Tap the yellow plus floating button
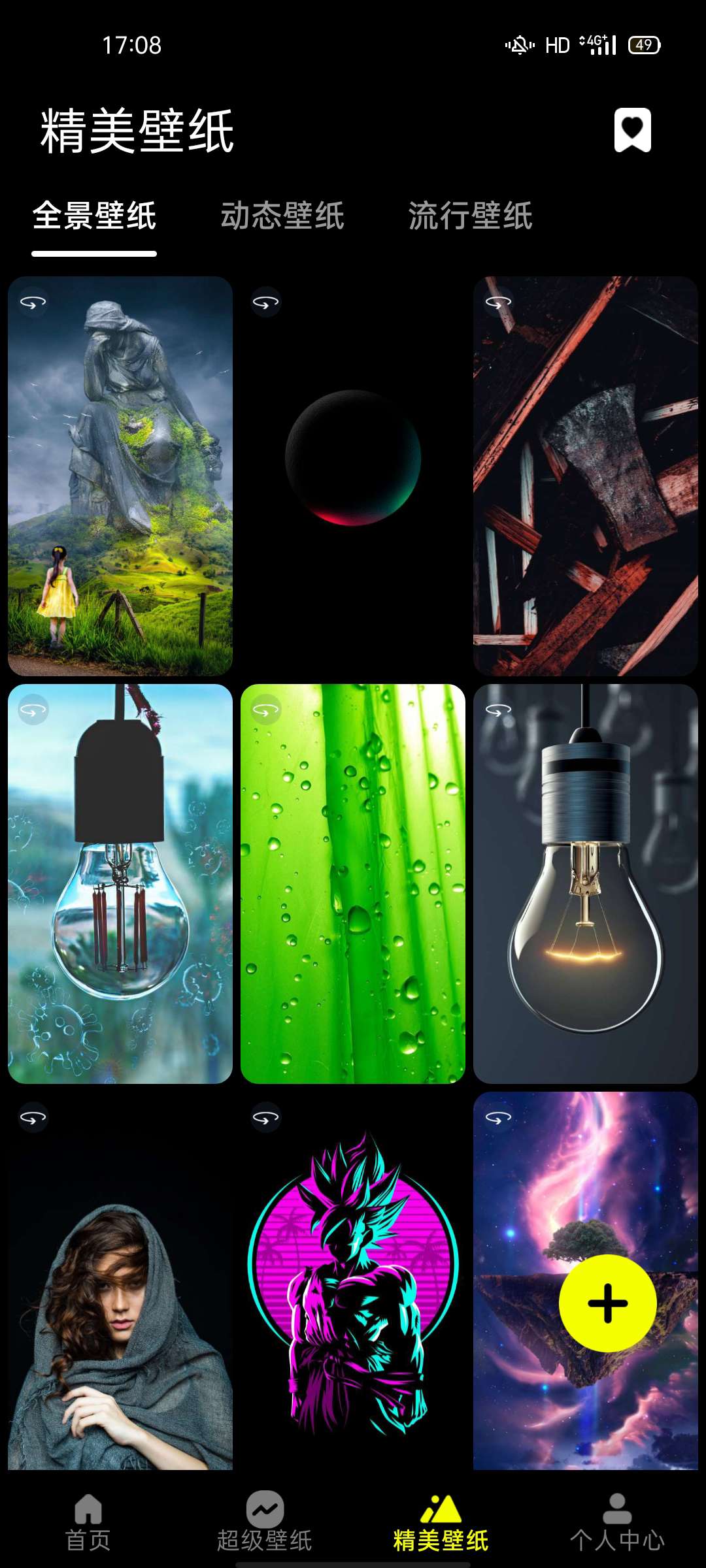 [608, 1303]
